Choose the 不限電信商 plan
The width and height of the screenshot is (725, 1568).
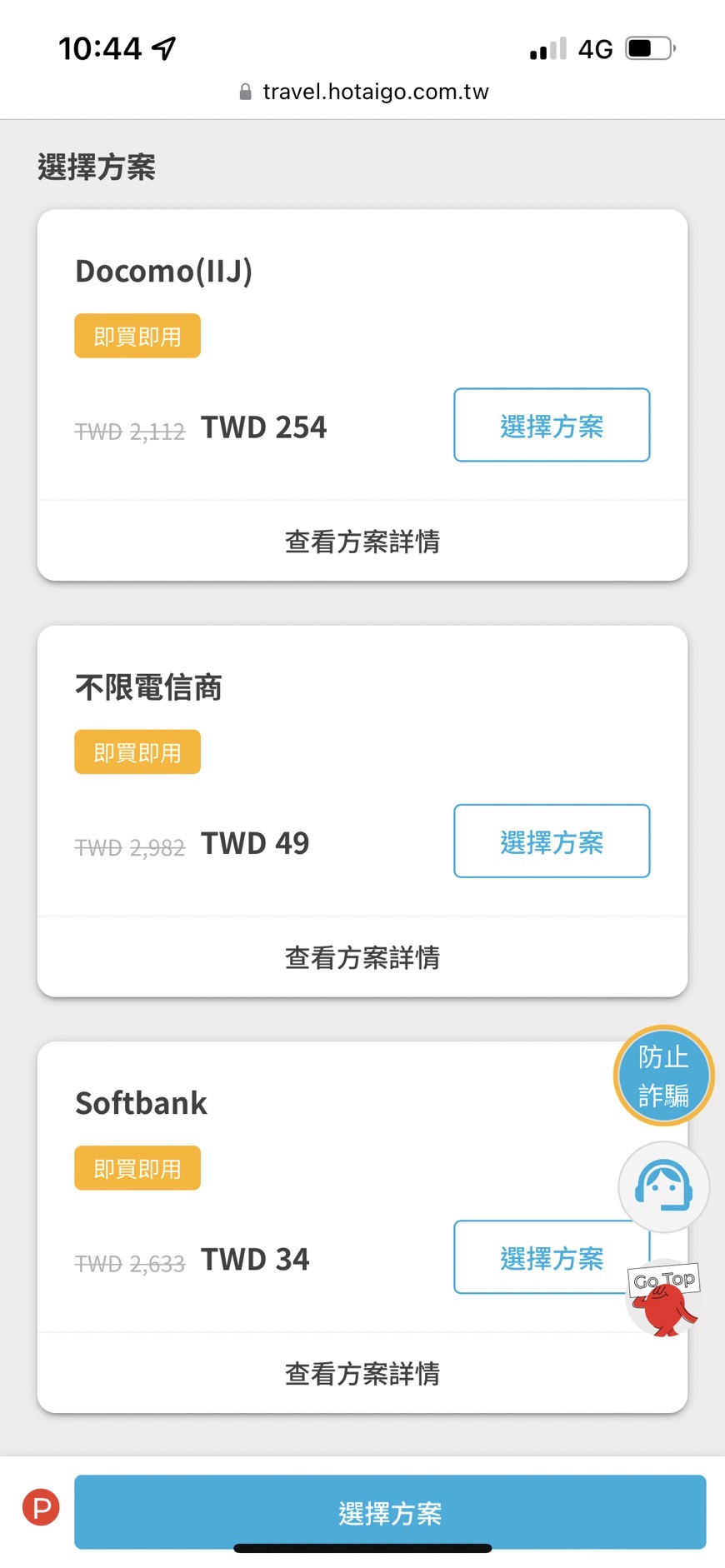coord(551,841)
